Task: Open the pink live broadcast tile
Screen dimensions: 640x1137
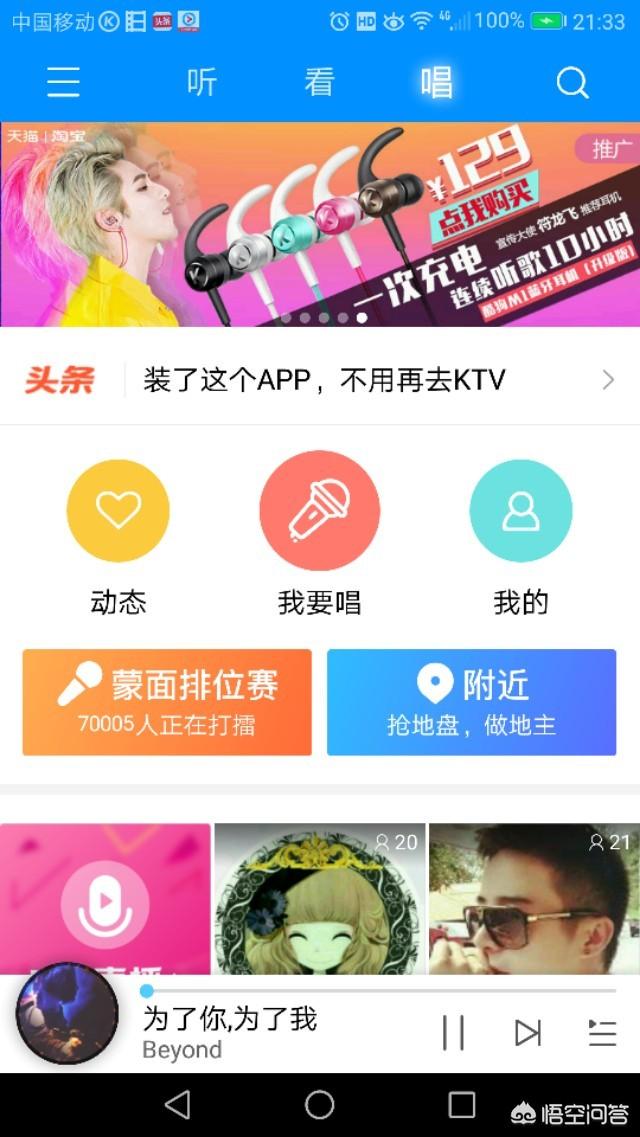Action: tap(105, 898)
